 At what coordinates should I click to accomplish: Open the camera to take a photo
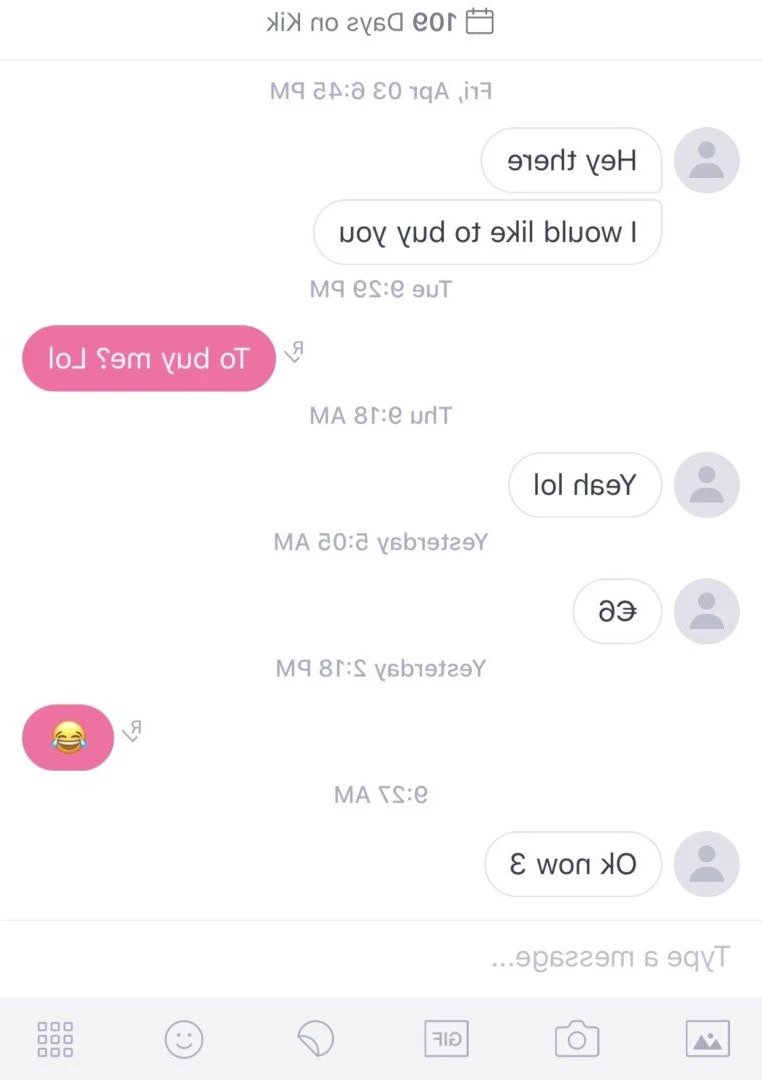pyautogui.click(x=577, y=1039)
